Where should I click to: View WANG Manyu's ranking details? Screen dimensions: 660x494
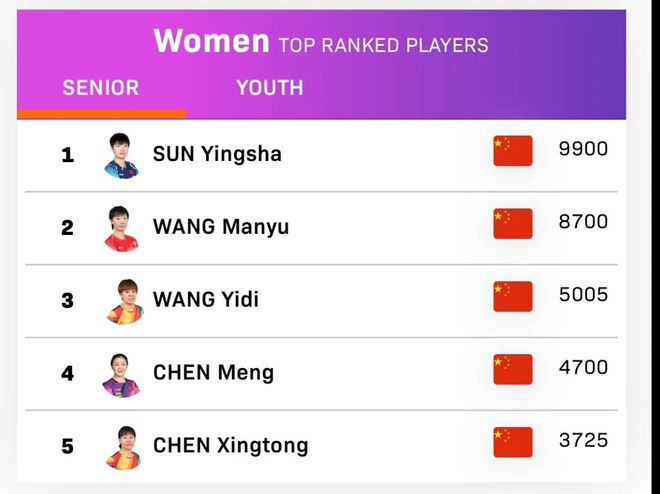click(x=221, y=227)
